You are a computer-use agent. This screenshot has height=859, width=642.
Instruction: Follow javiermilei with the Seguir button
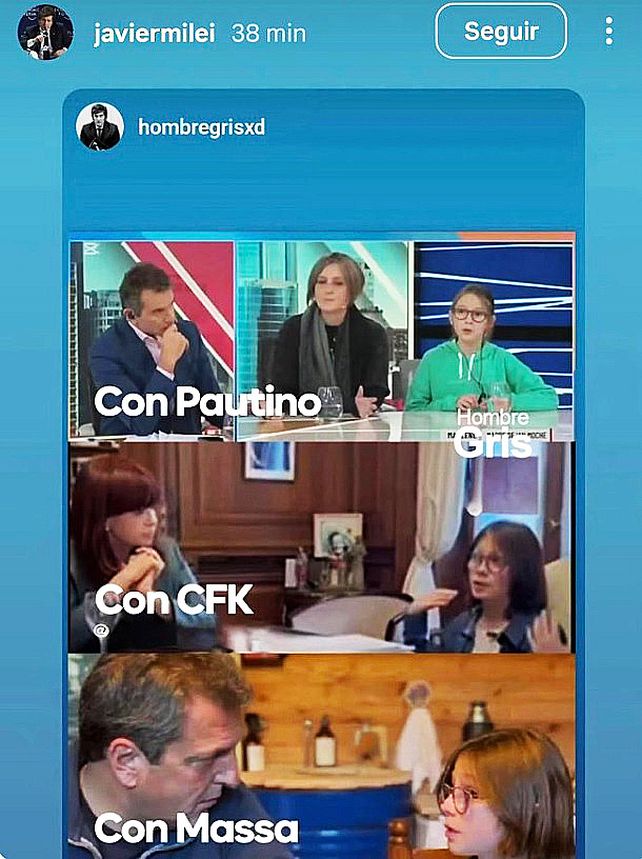coord(500,31)
